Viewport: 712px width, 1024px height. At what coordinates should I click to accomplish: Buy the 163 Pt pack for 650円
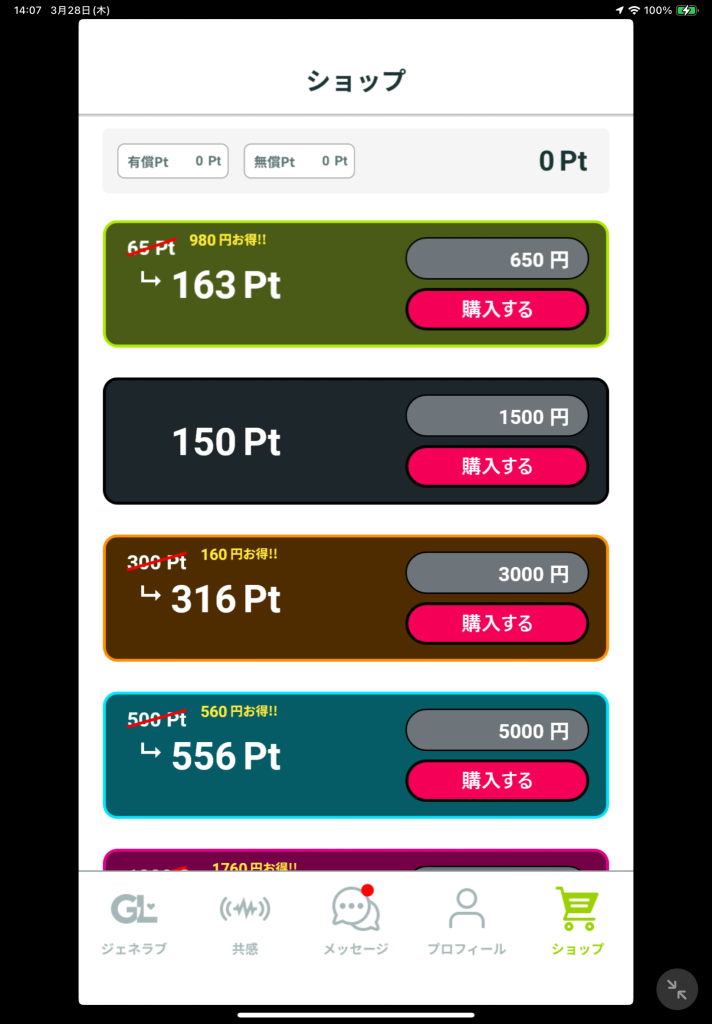(x=497, y=309)
